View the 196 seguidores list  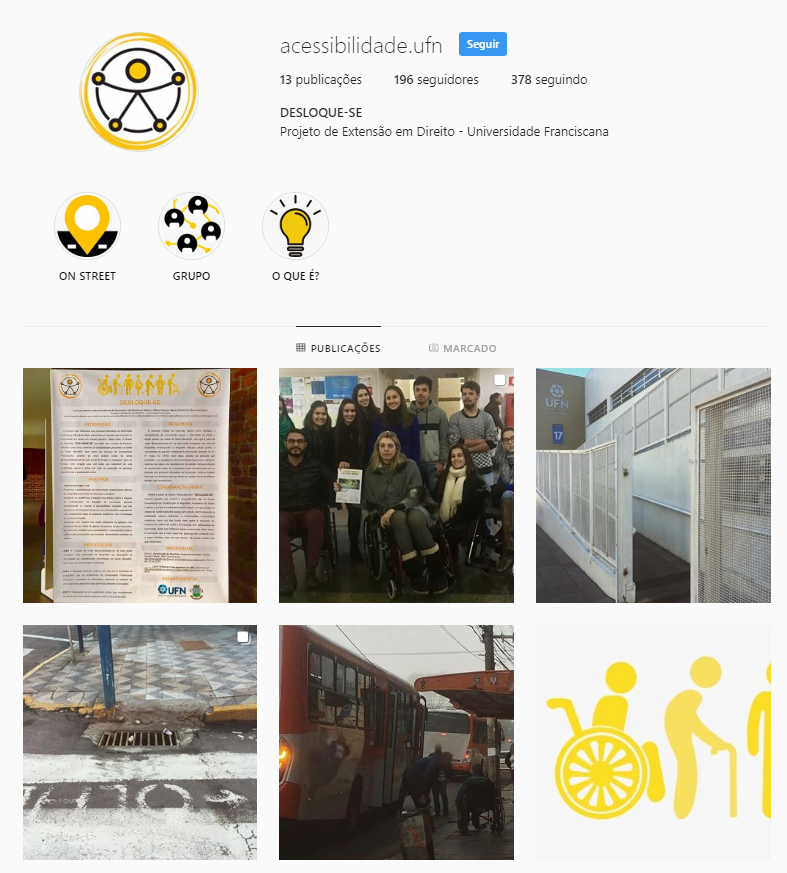[x=436, y=80]
